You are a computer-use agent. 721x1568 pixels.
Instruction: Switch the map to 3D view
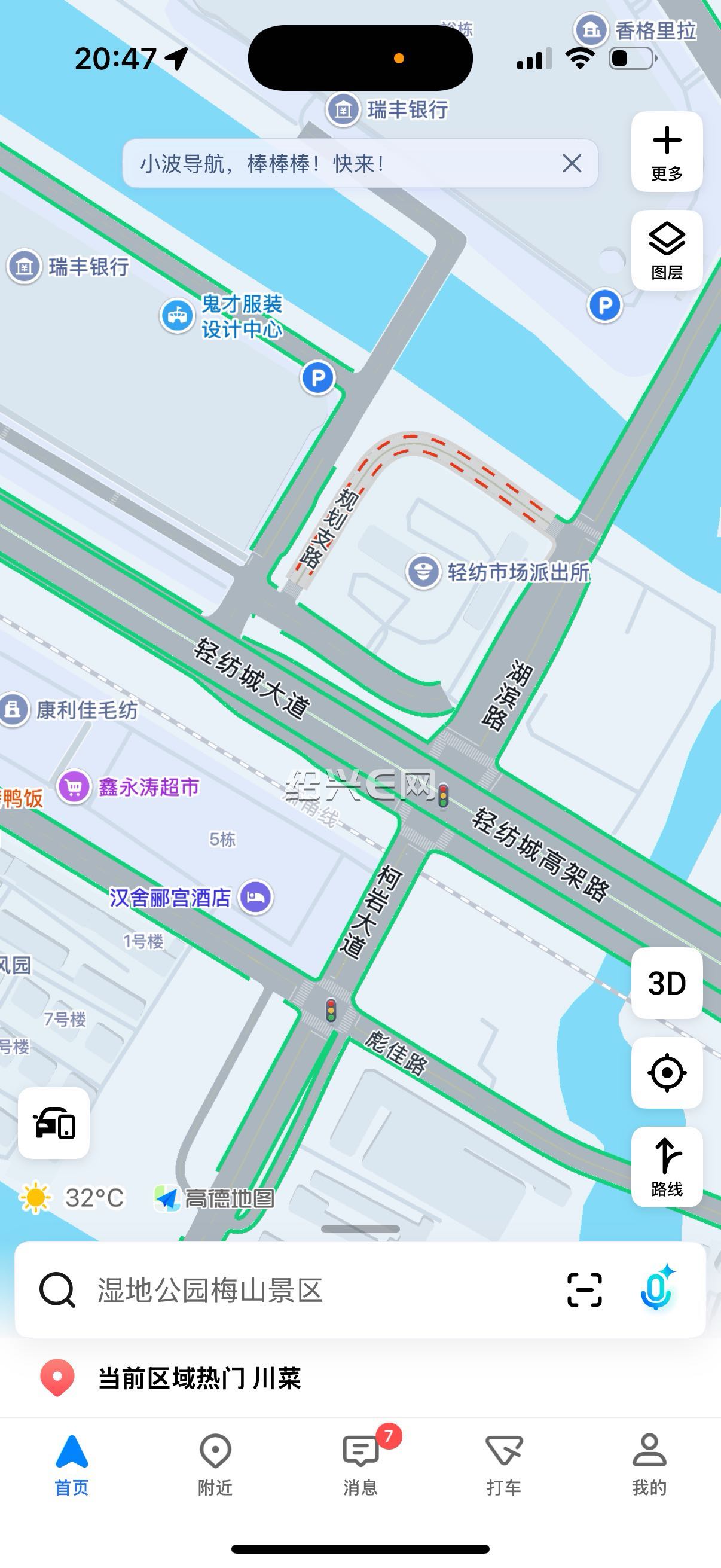[x=667, y=983]
